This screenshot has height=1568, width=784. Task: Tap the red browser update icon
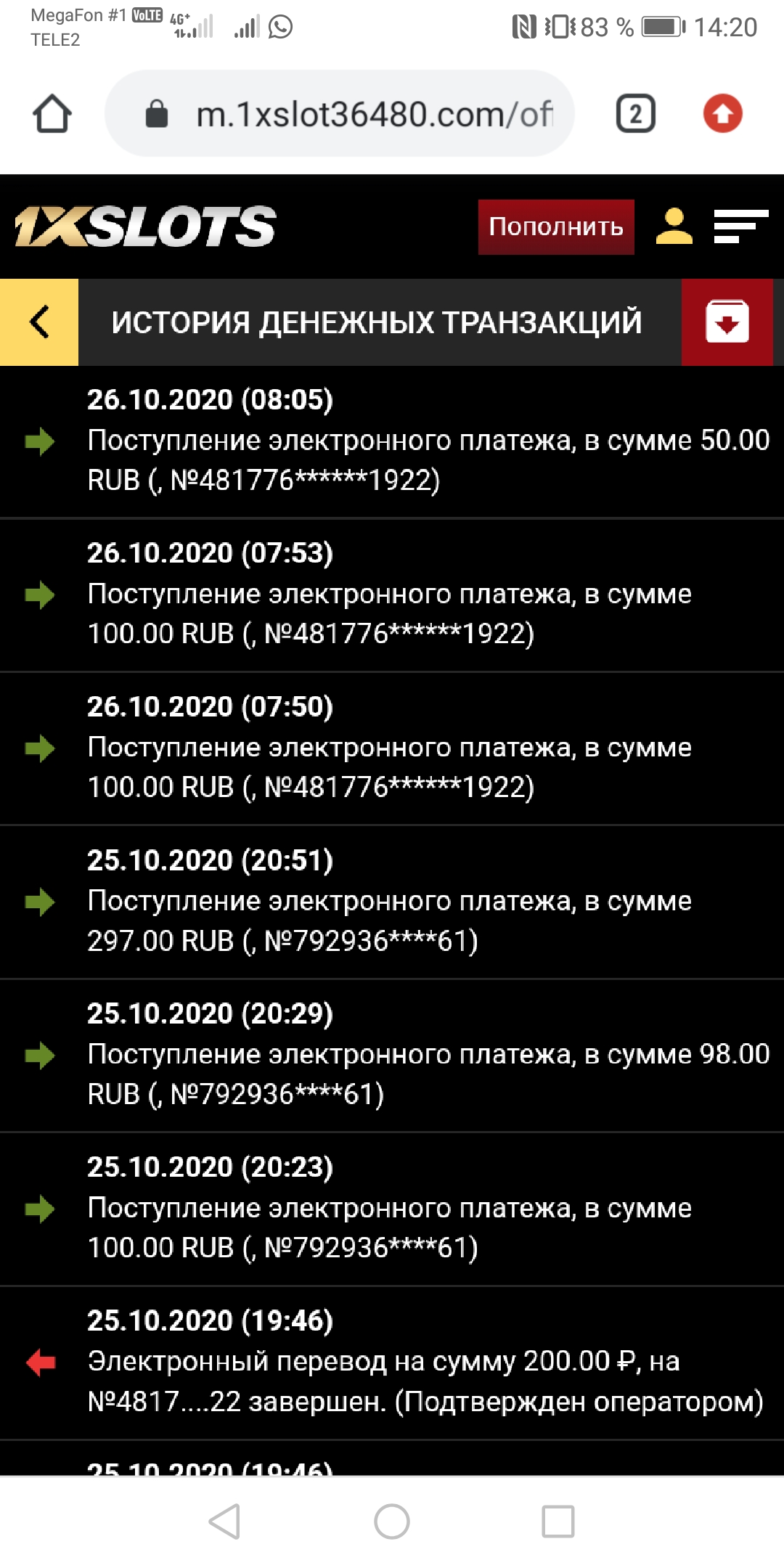point(722,114)
